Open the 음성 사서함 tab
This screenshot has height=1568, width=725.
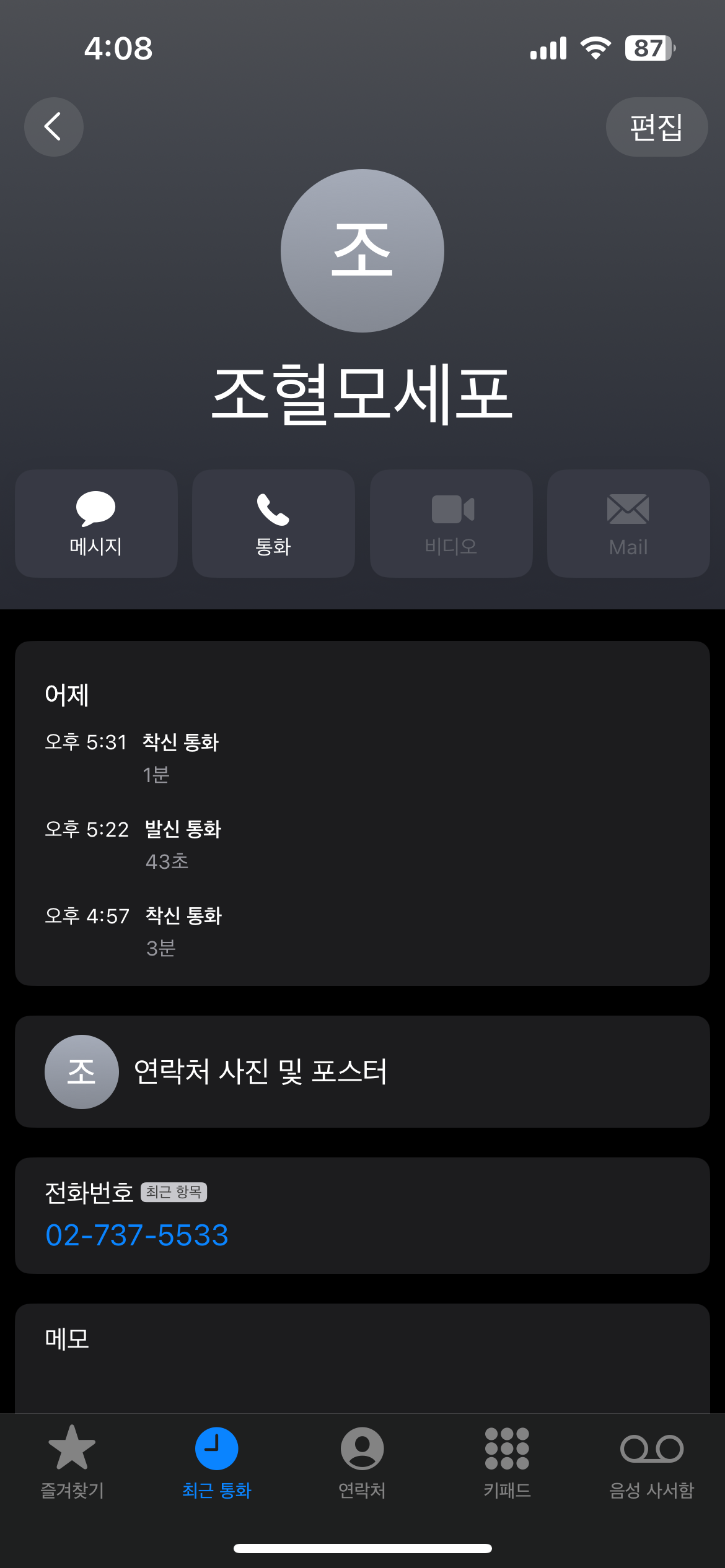click(x=651, y=1461)
